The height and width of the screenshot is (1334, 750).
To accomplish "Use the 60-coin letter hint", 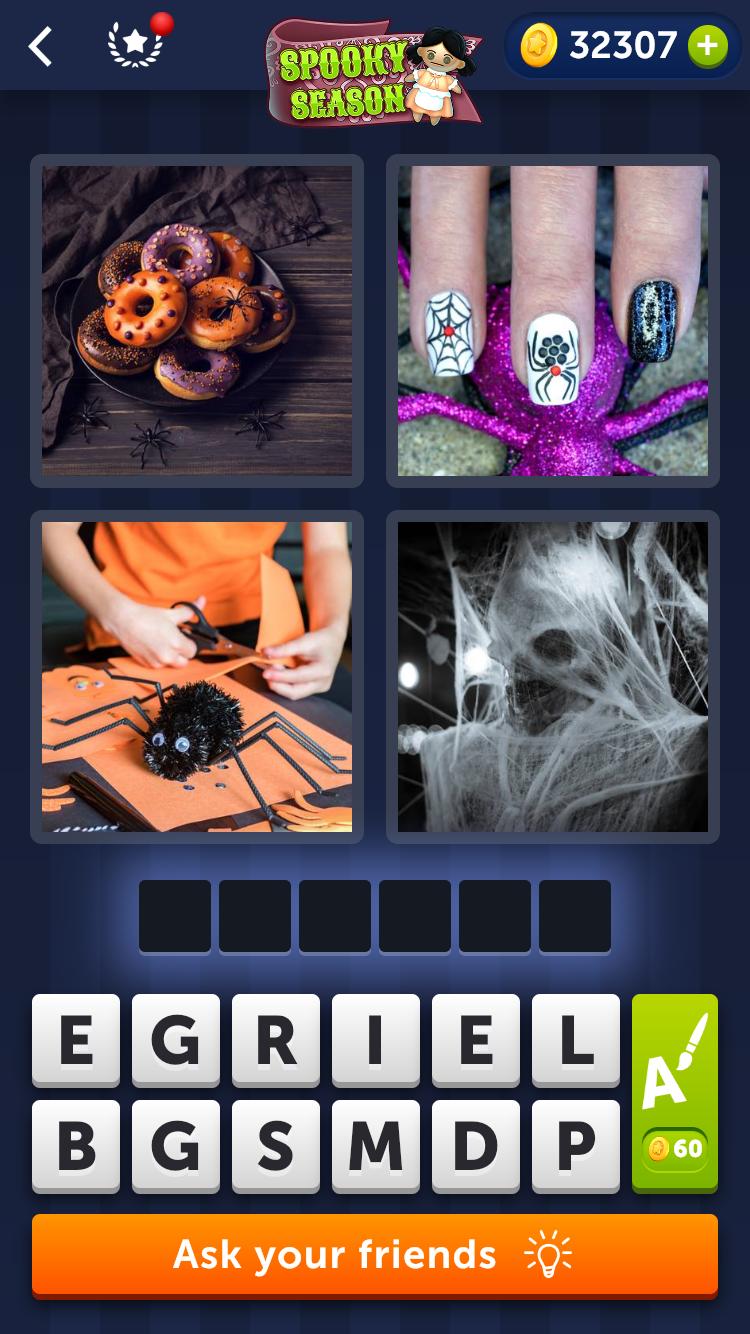I will (x=675, y=1092).
